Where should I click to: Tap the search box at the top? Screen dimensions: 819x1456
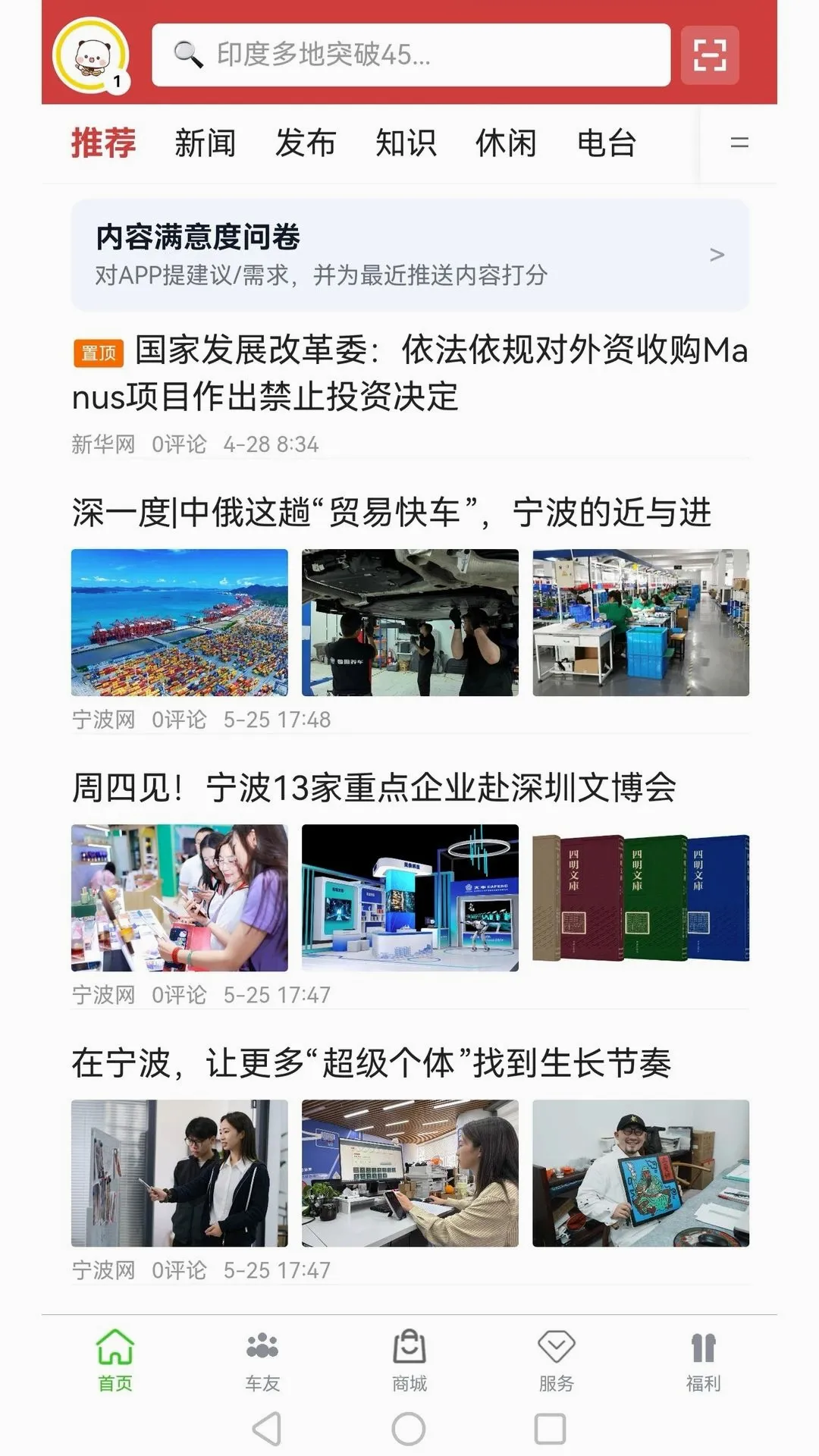(x=411, y=55)
